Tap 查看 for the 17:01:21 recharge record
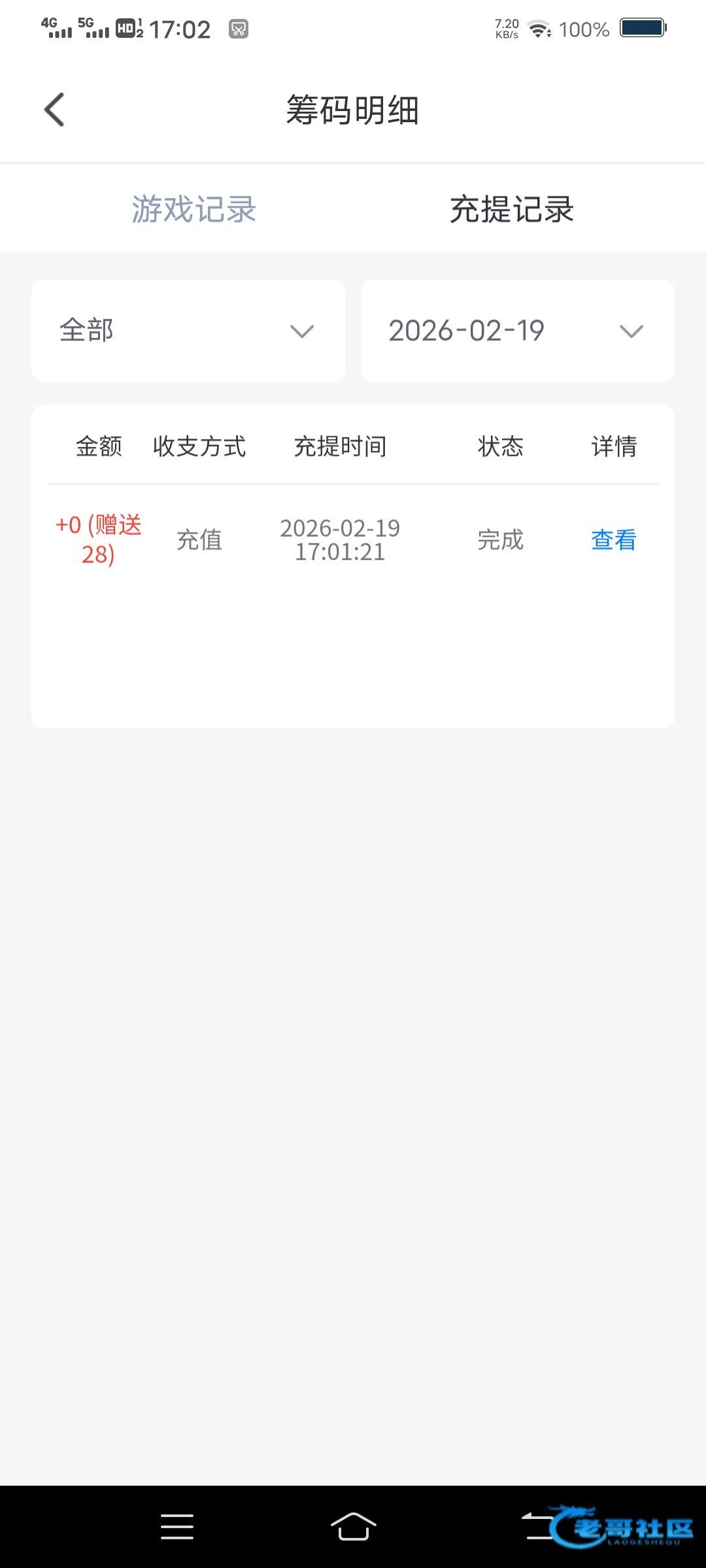The width and height of the screenshot is (706, 1568). (613, 540)
